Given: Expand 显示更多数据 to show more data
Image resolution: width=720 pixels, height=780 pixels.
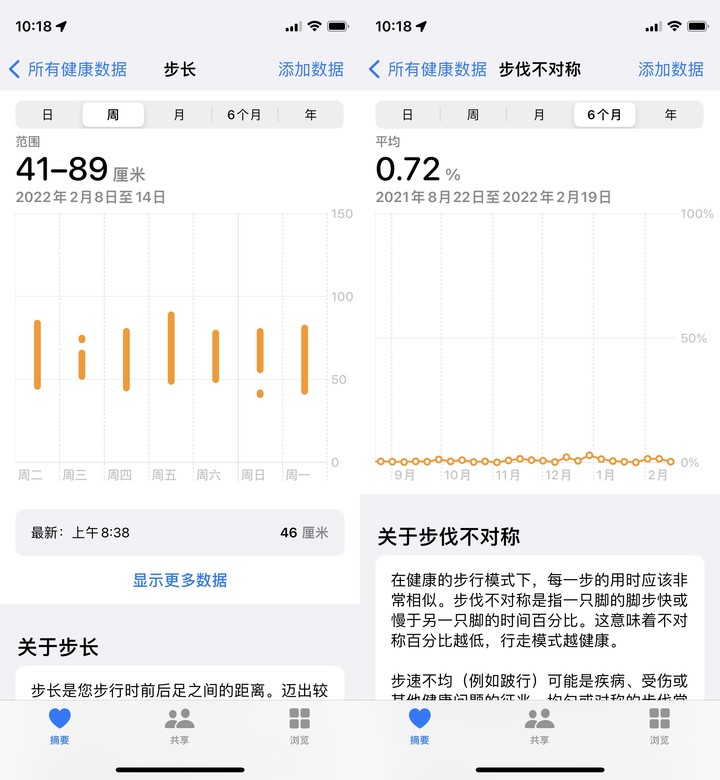Looking at the screenshot, I should [x=180, y=578].
